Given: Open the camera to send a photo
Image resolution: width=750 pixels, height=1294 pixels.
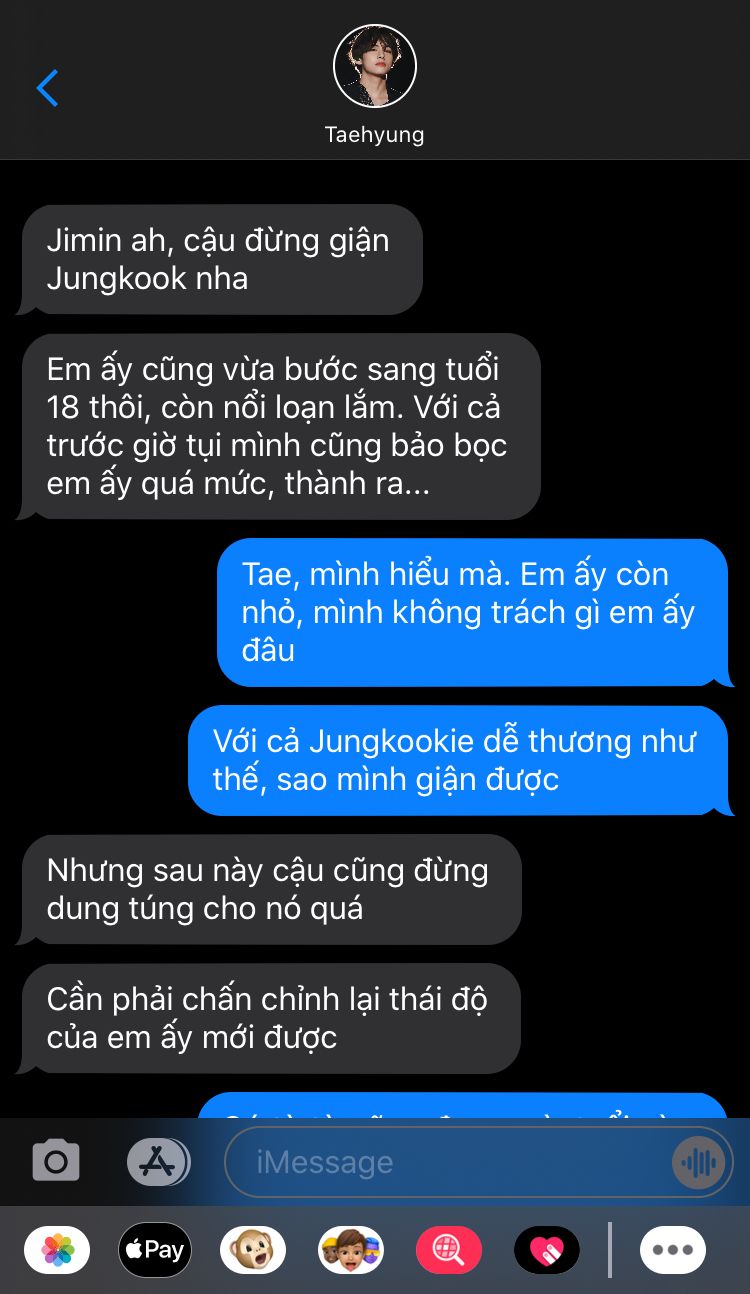Looking at the screenshot, I should tap(56, 1161).
